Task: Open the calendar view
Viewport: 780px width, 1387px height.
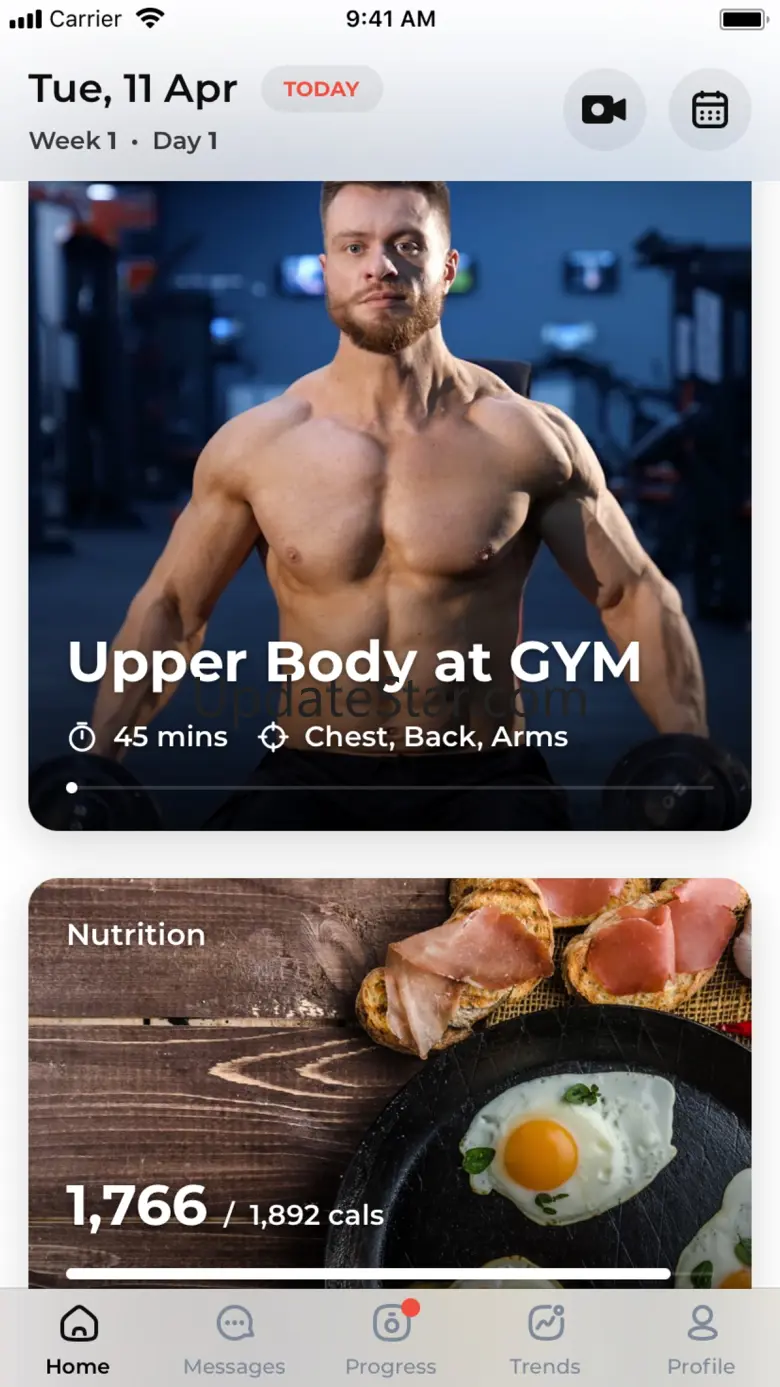Action: coord(710,110)
